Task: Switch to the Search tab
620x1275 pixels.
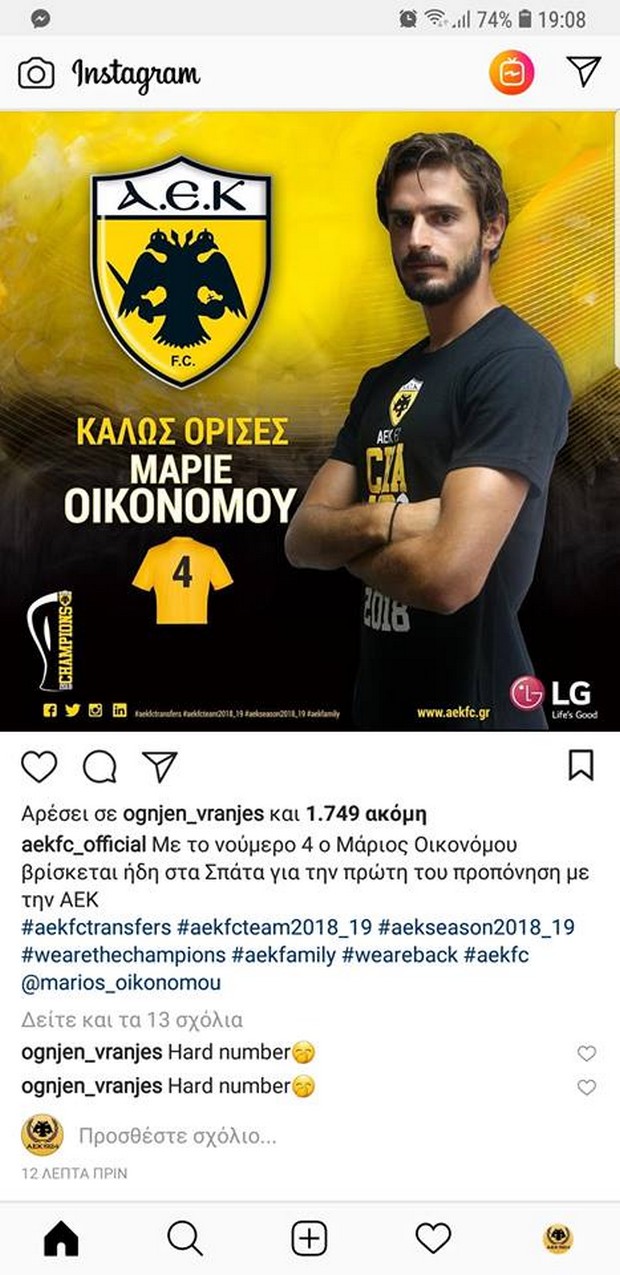Action: pos(185,1239)
